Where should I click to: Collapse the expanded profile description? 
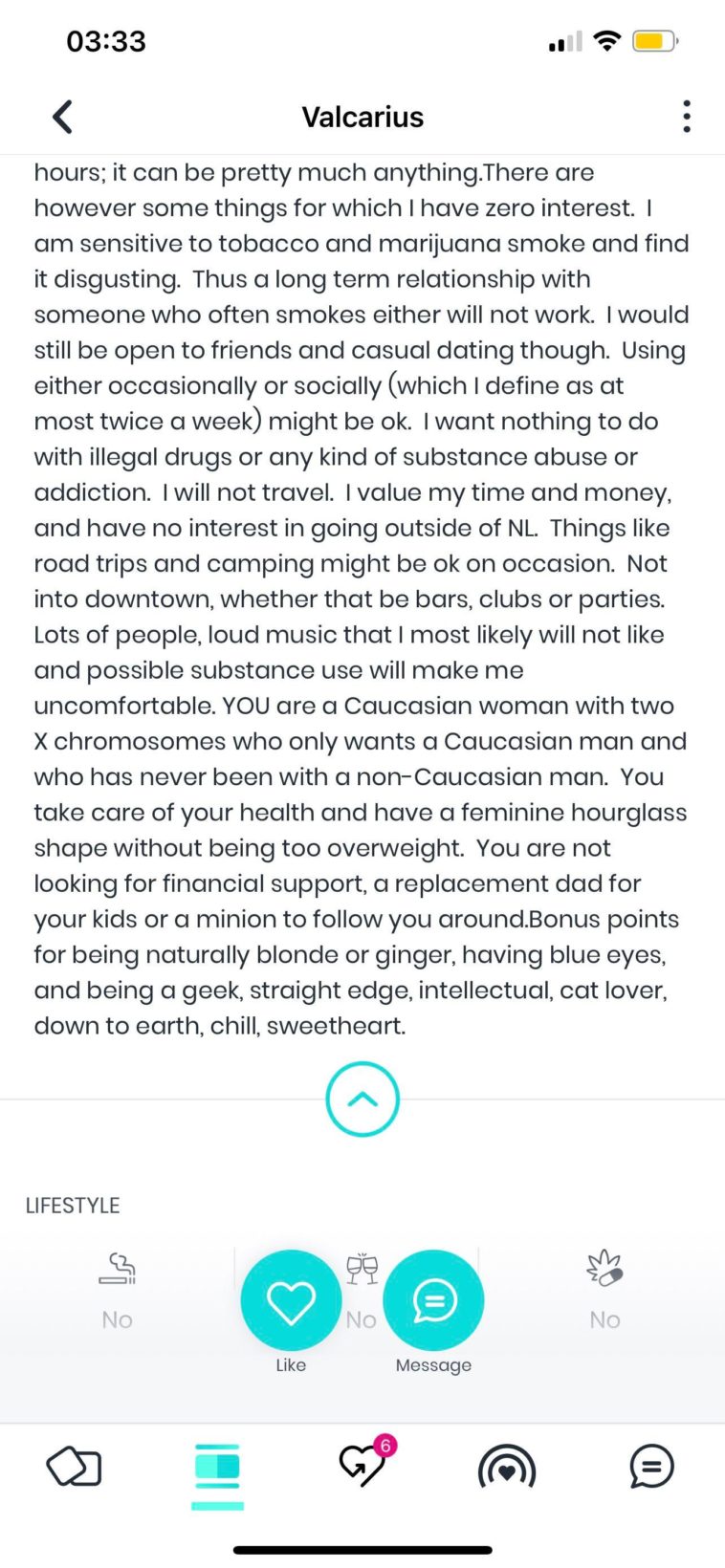click(x=362, y=1100)
